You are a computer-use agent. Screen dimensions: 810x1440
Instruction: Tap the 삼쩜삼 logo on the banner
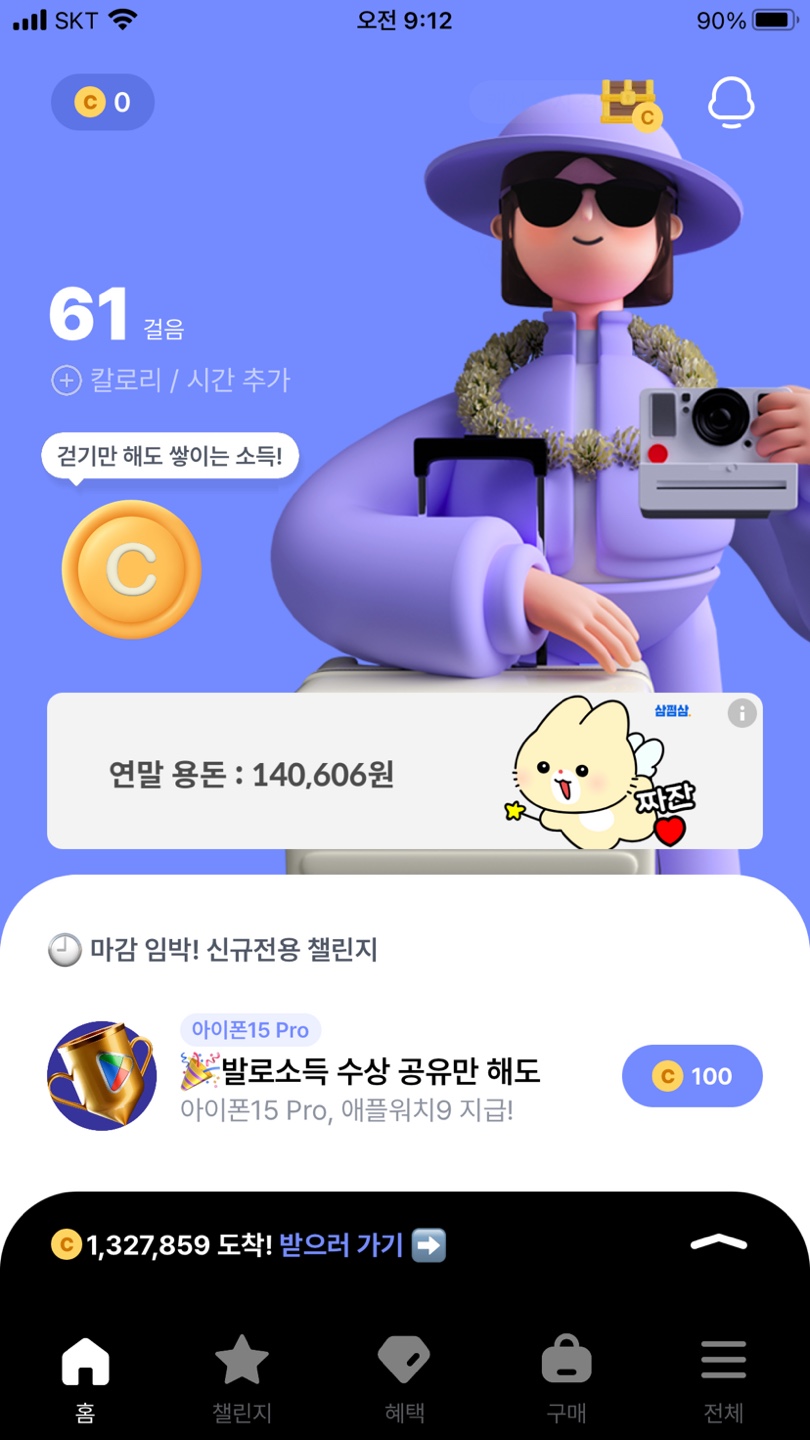pos(669,709)
